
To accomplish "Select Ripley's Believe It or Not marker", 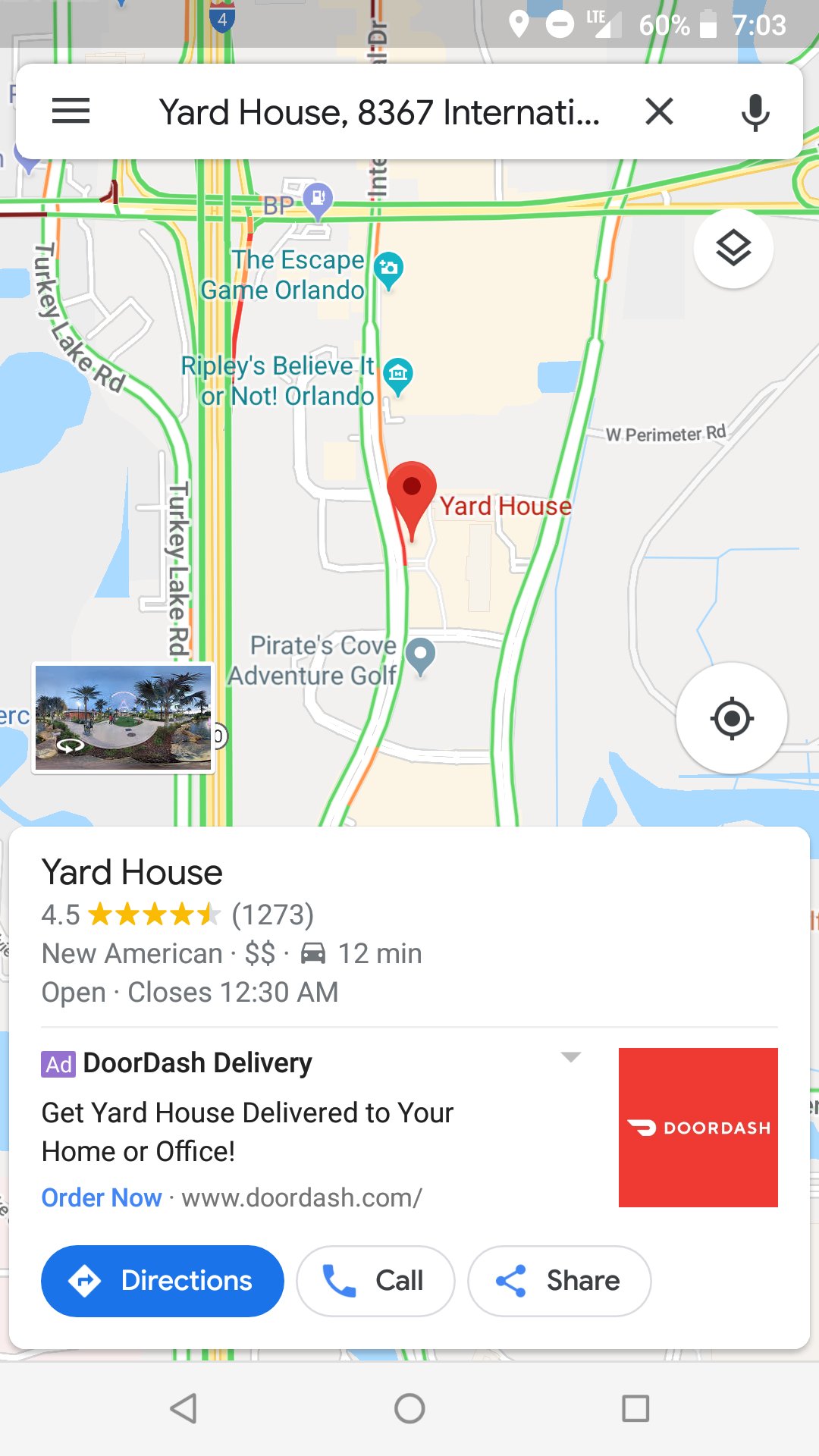I will point(398,375).
